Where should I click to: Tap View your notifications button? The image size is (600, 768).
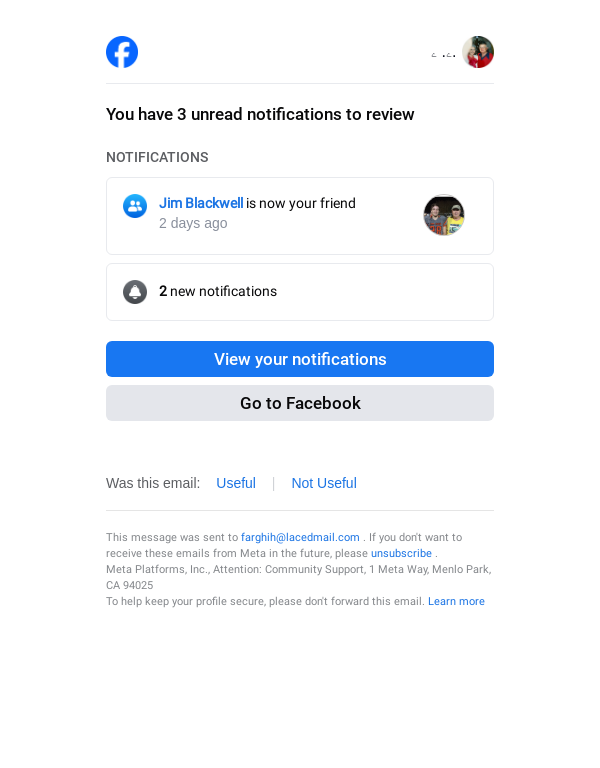coord(300,359)
